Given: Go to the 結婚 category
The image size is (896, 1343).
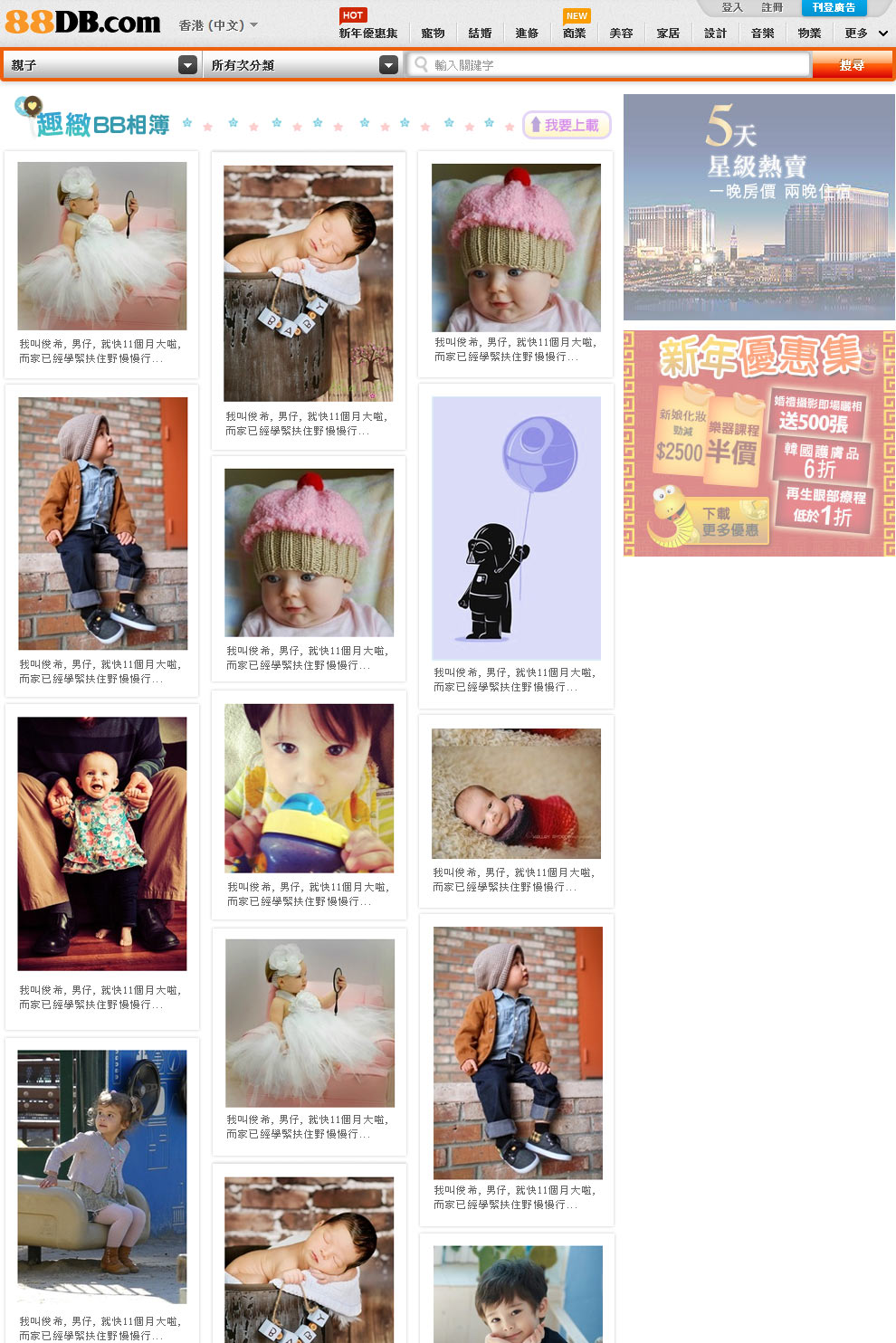Looking at the screenshot, I should pyautogui.click(x=480, y=33).
